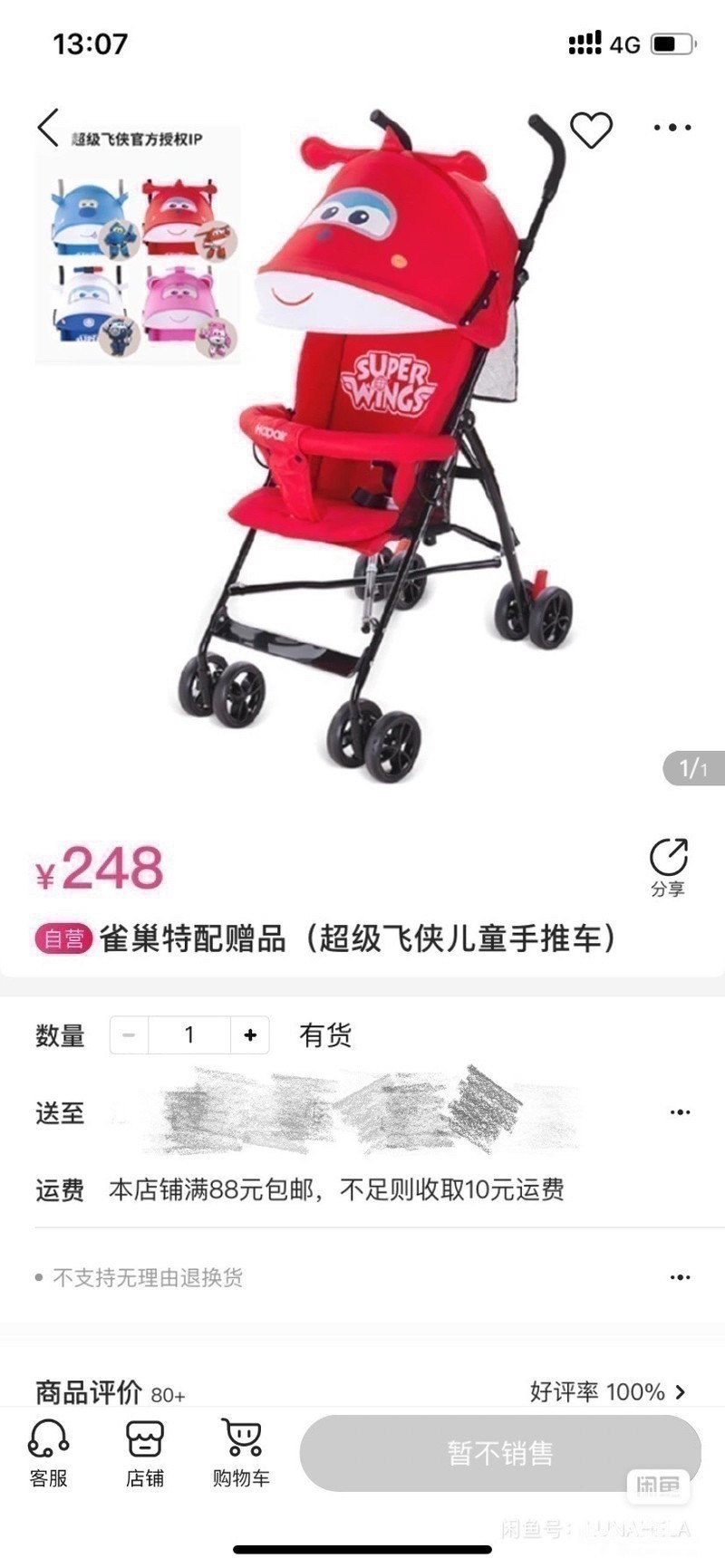Tap the quantity number field

point(188,1034)
